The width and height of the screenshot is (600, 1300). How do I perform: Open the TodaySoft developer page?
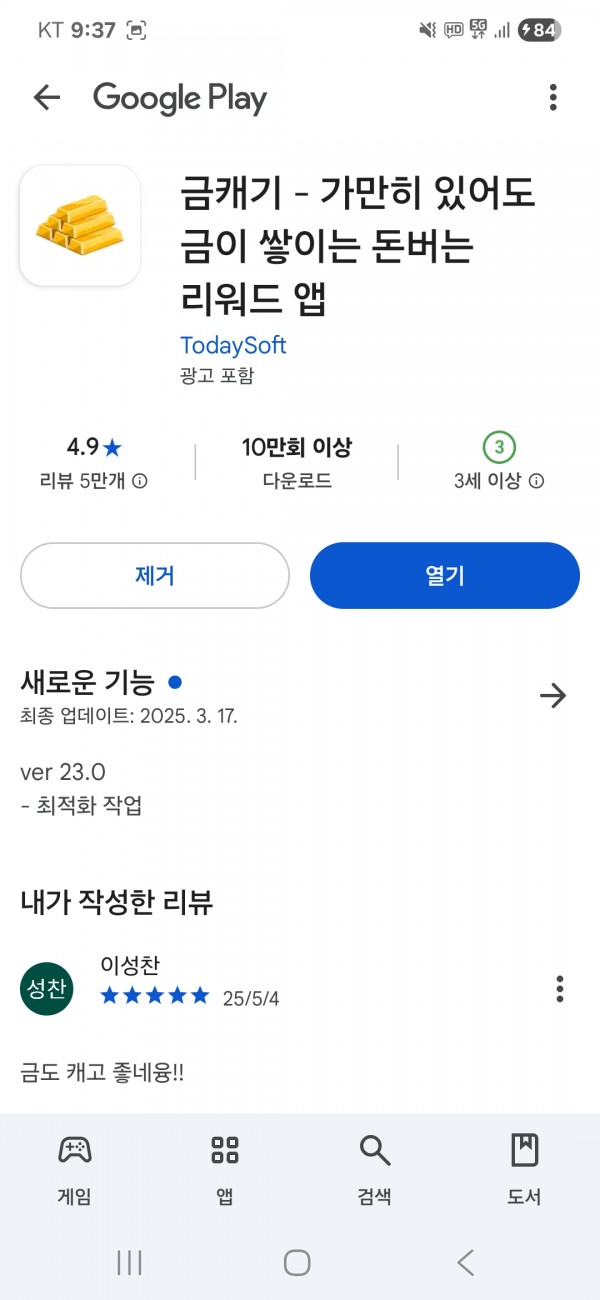point(233,345)
